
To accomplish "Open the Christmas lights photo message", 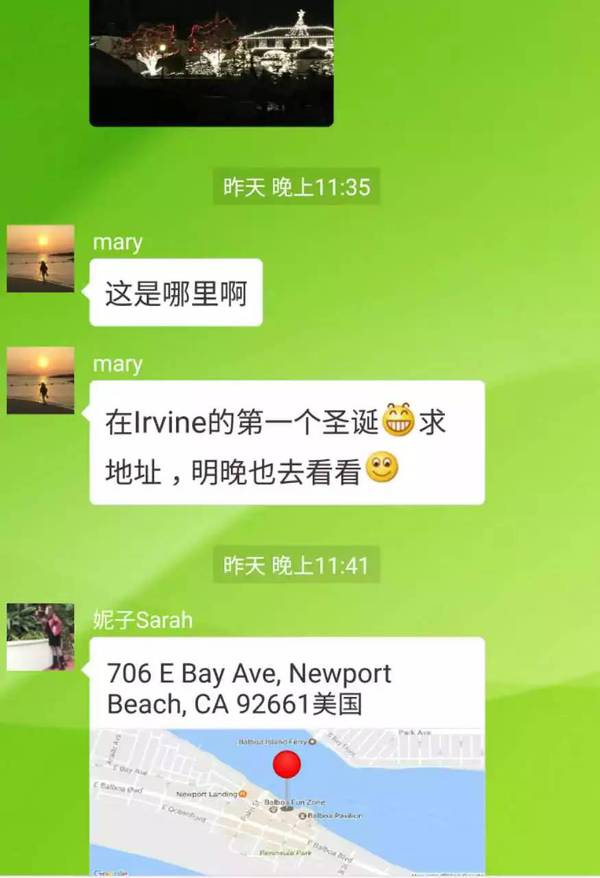I will click(211, 60).
